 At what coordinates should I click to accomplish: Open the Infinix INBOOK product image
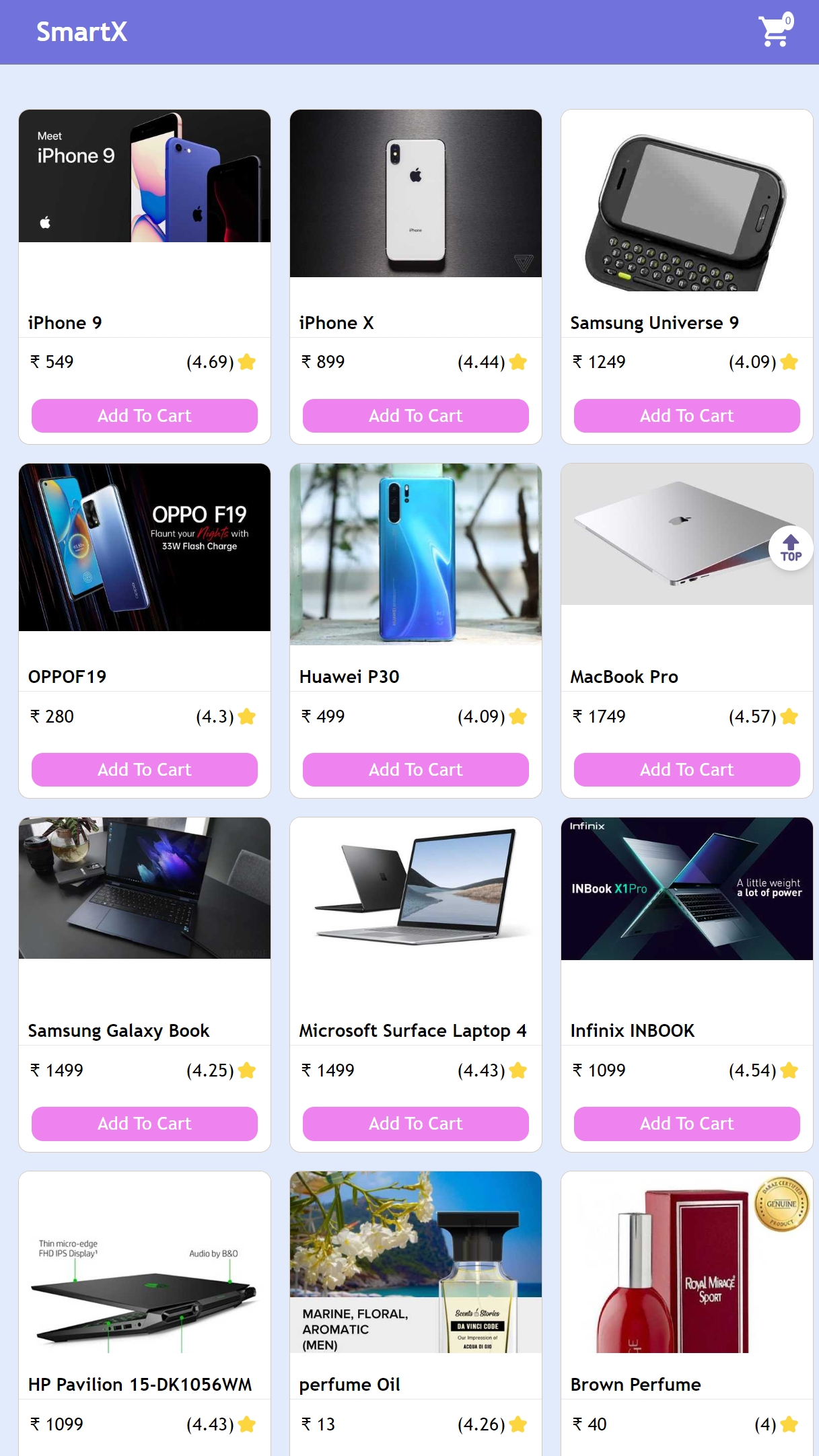point(686,889)
